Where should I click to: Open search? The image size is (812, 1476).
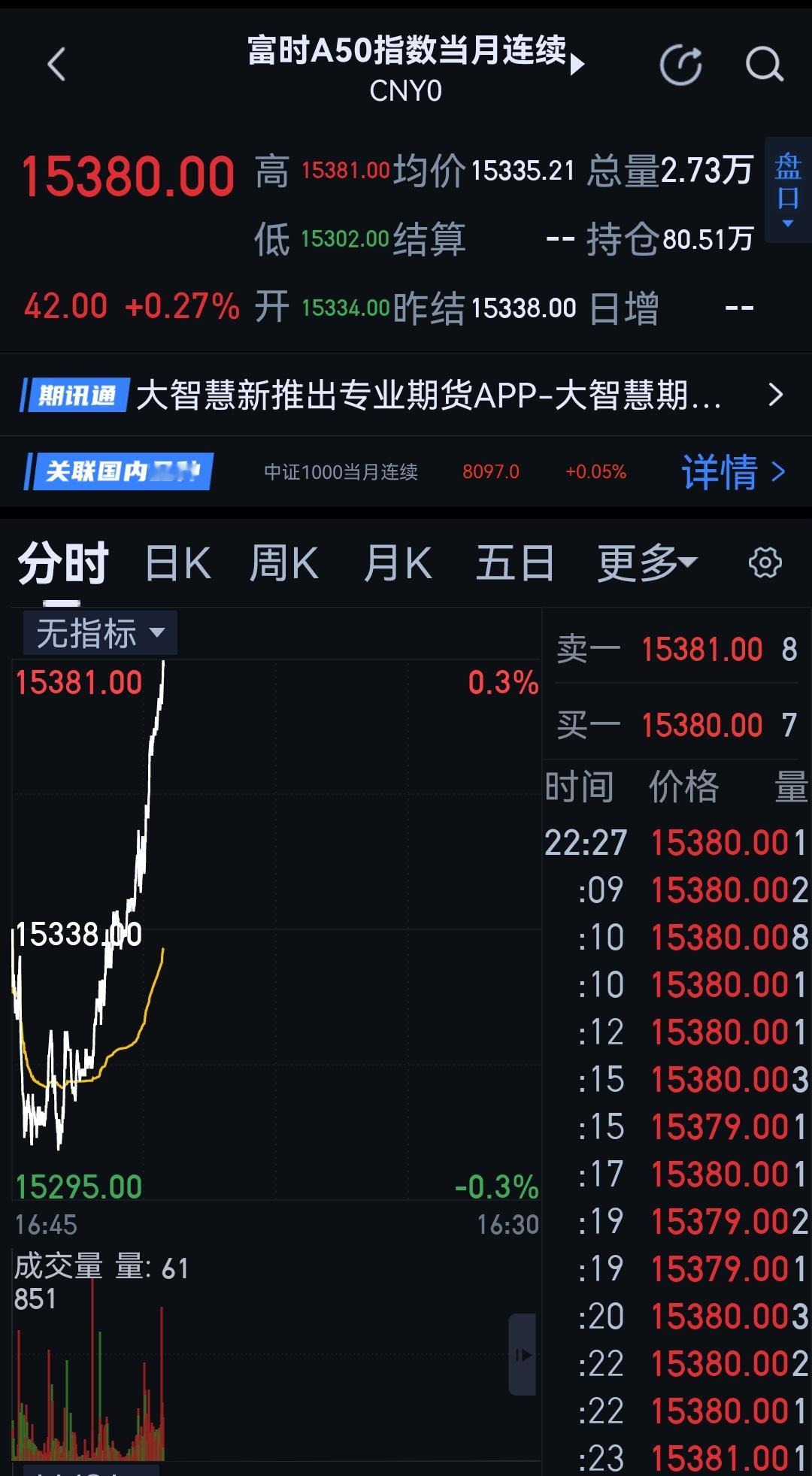click(x=764, y=65)
